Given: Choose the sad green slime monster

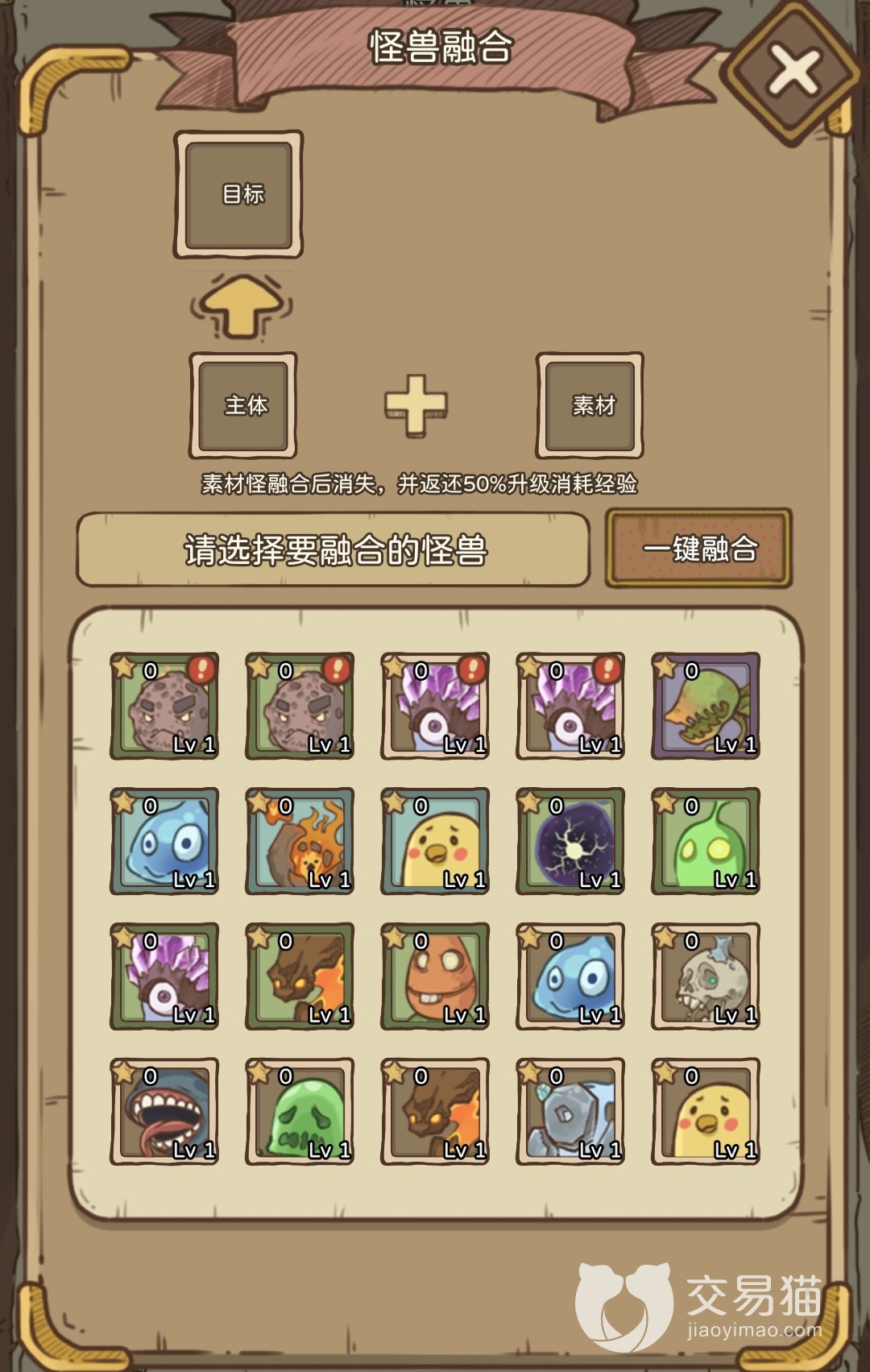Looking at the screenshot, I should coord(300,1113).
